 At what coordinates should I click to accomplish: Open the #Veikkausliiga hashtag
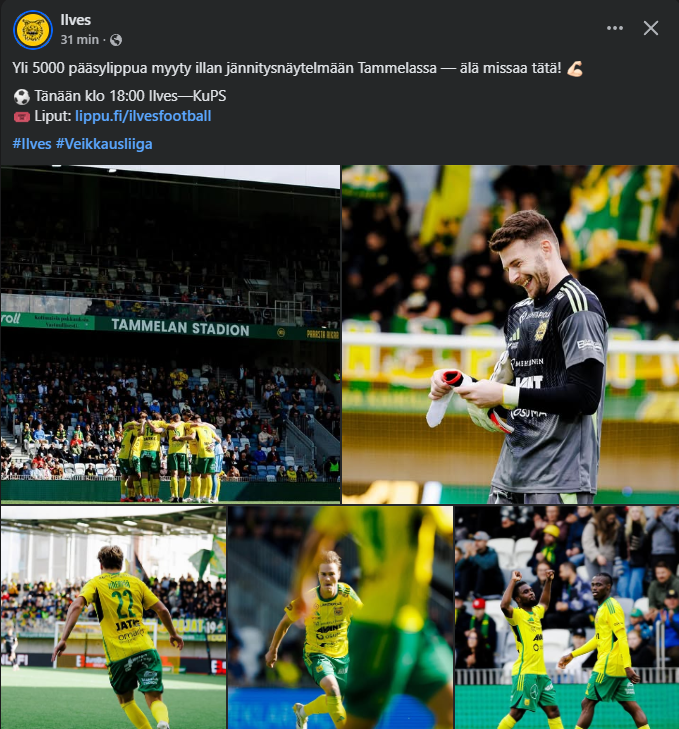pos(104,144)
